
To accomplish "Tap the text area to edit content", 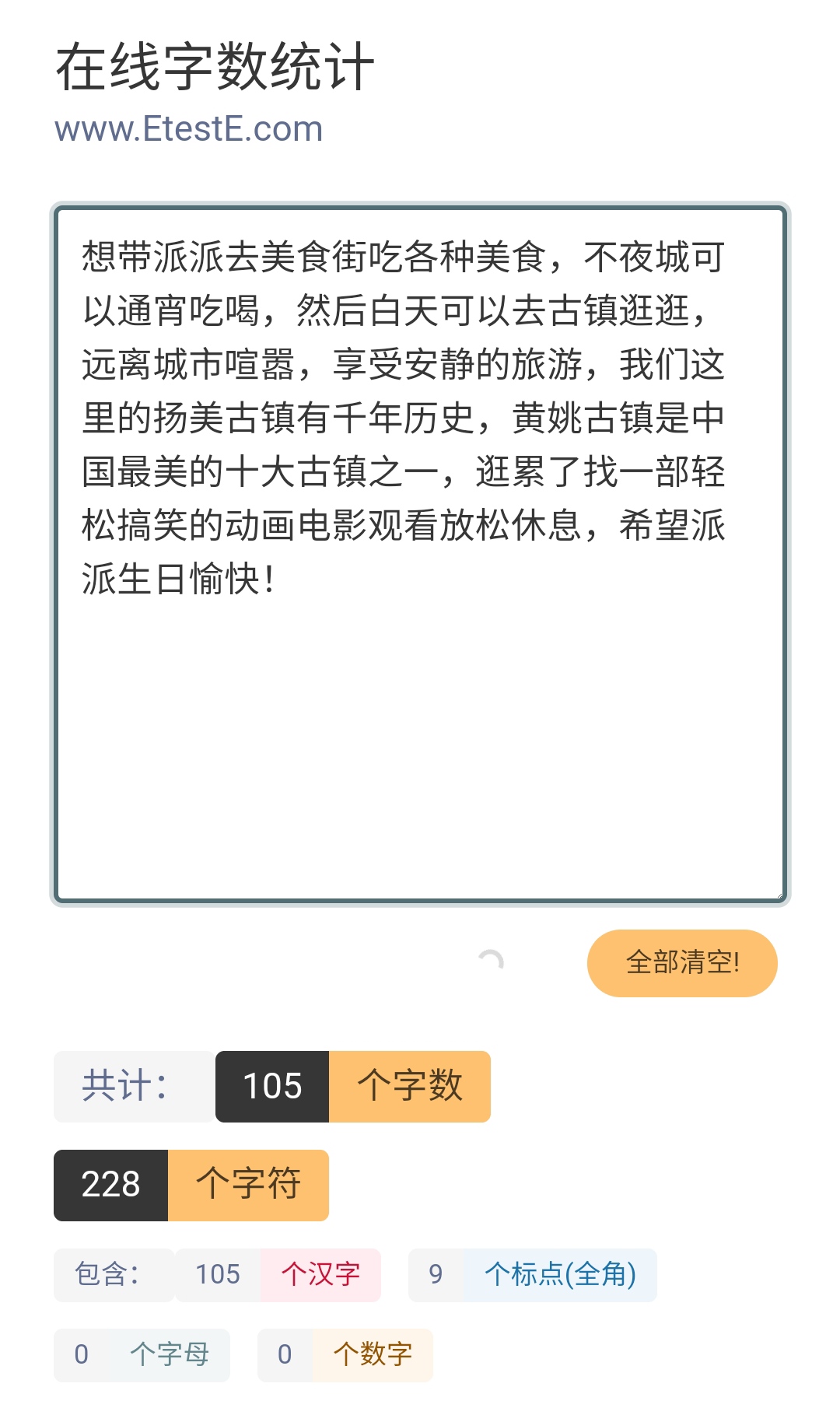I will pos(420,554).
